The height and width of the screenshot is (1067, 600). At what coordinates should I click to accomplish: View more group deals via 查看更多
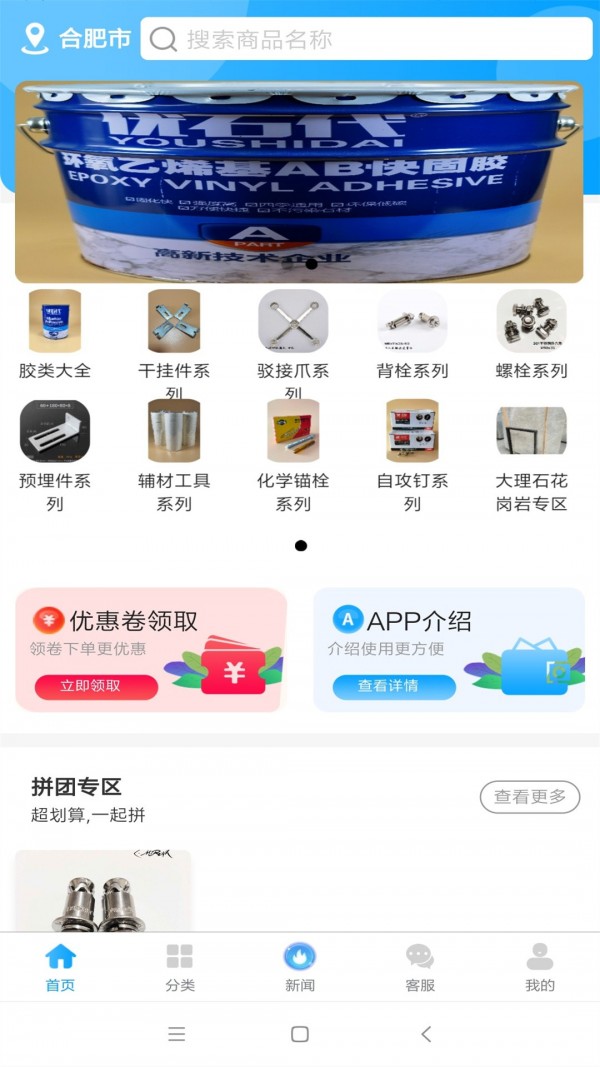530,796
